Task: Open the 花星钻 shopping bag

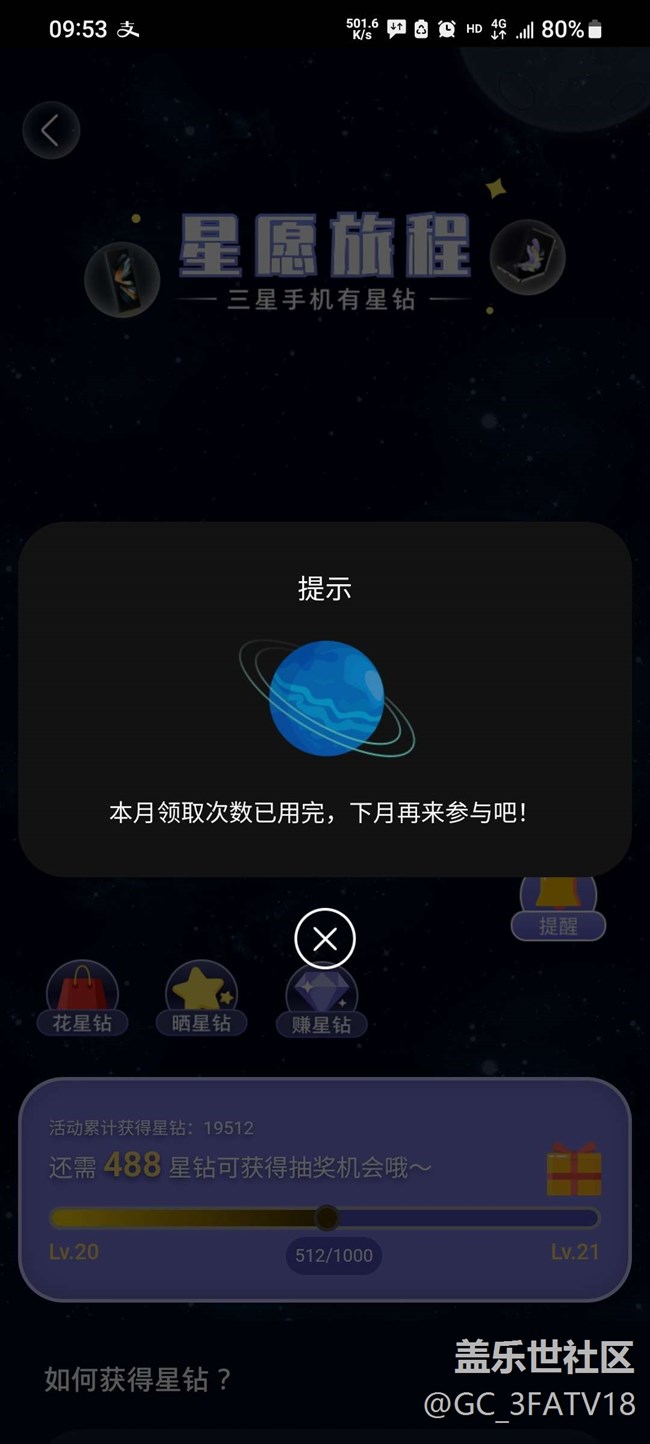Action: (82, 998)
